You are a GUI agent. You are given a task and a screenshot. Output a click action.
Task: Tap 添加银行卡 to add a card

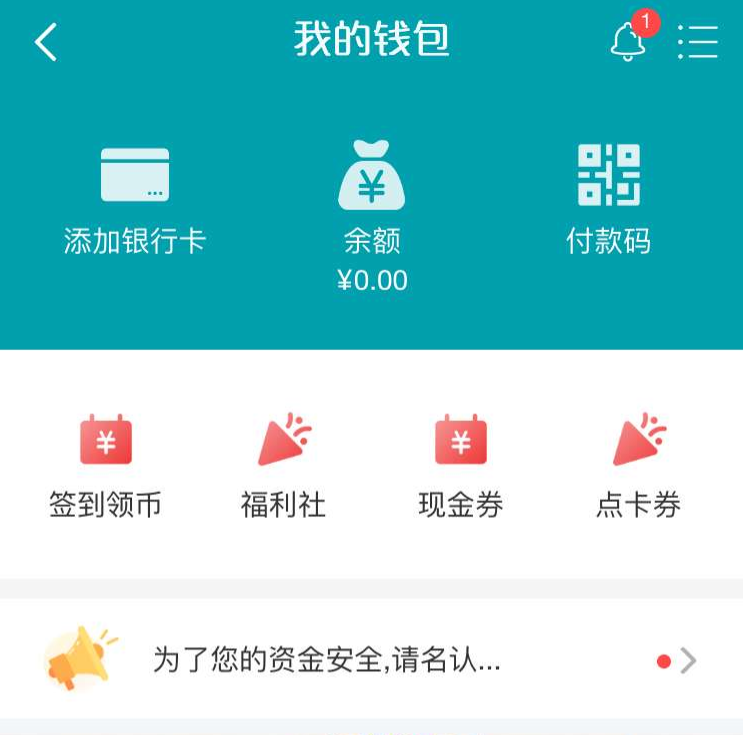point(135,200)
